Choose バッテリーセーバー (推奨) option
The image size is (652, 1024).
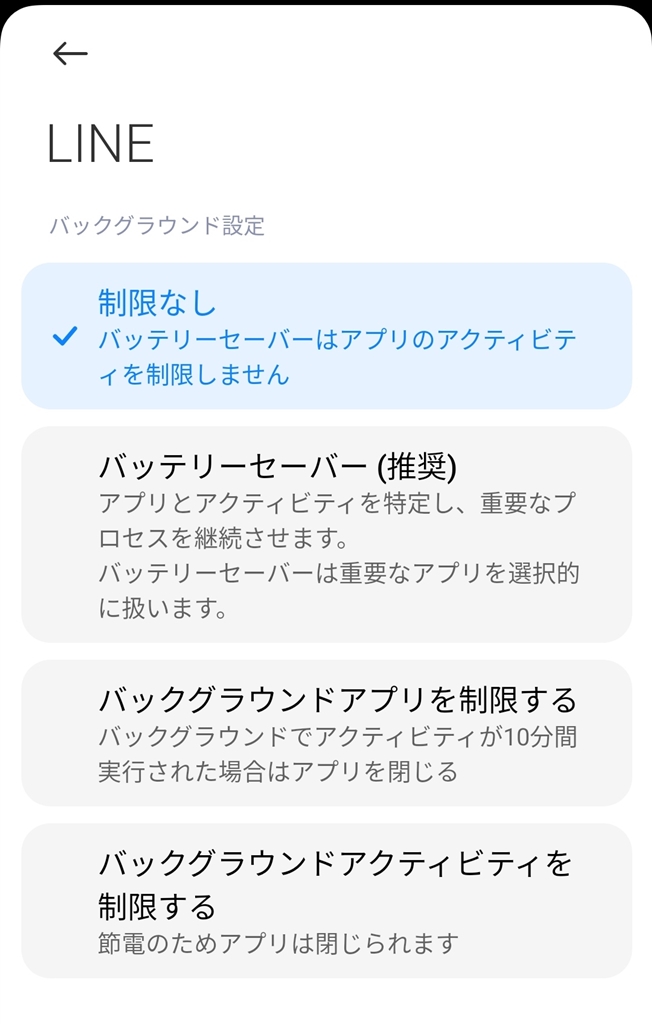326,534
